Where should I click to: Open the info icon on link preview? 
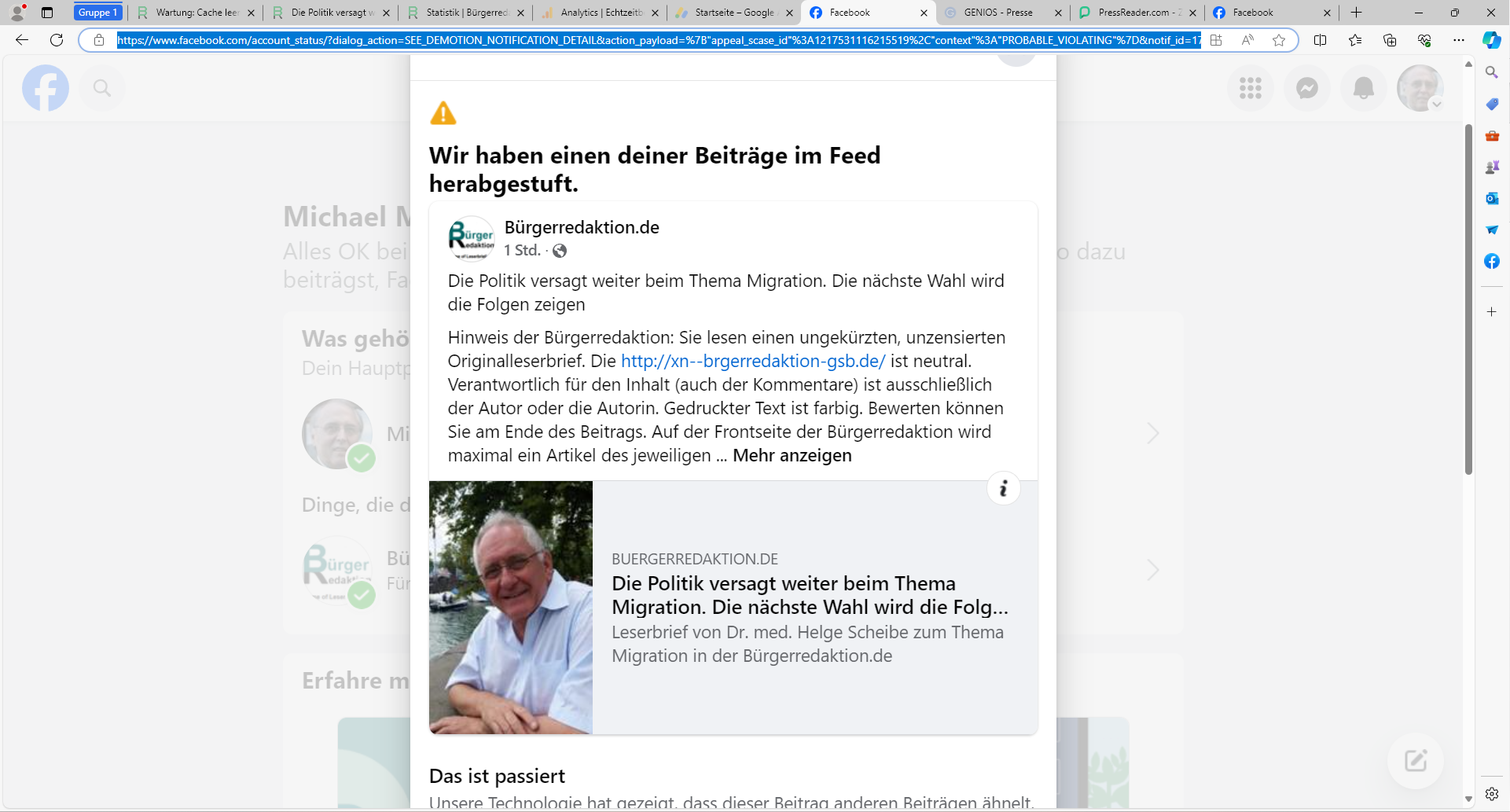1003,489
